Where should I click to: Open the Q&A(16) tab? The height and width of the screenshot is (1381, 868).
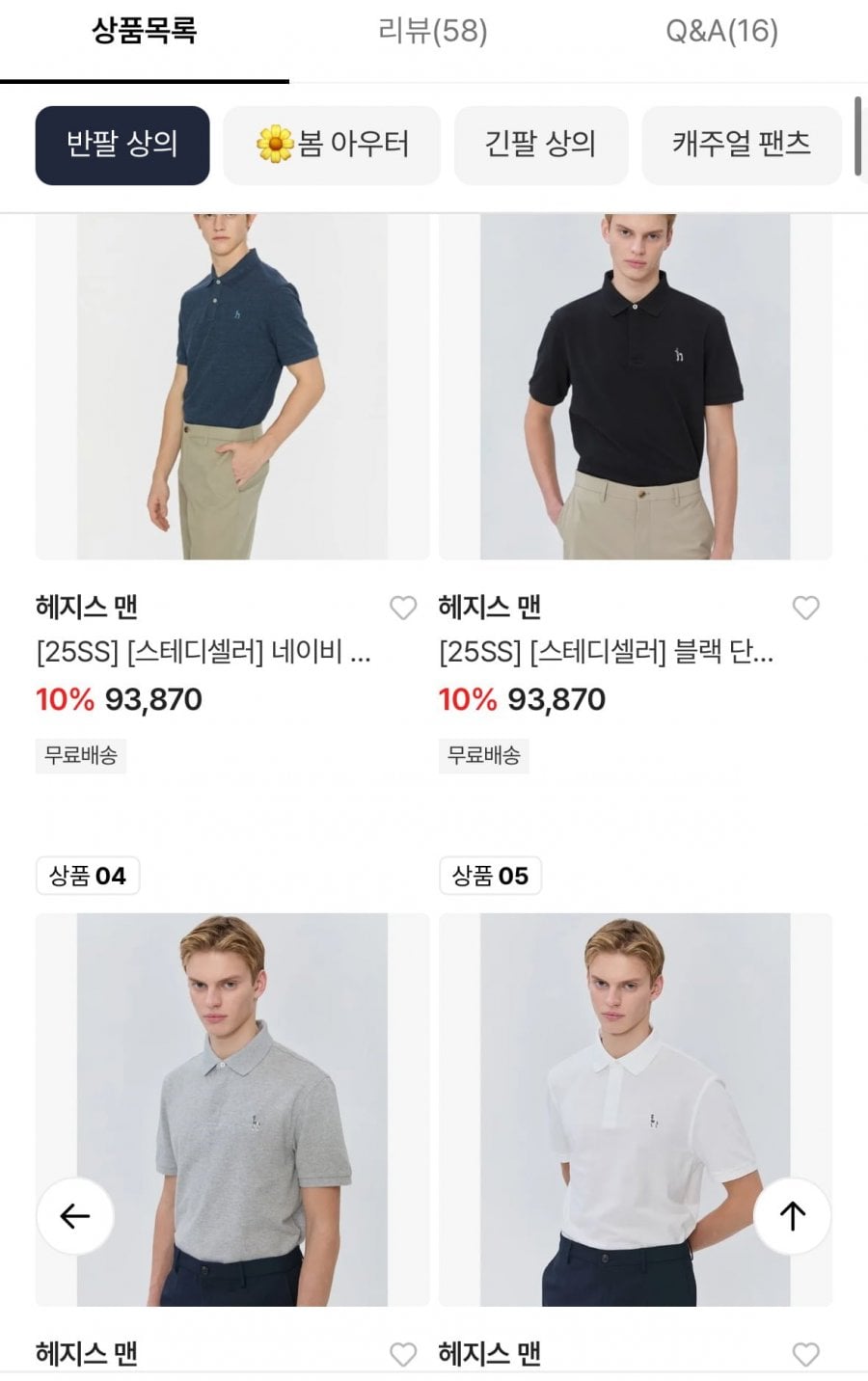point(721,31)
